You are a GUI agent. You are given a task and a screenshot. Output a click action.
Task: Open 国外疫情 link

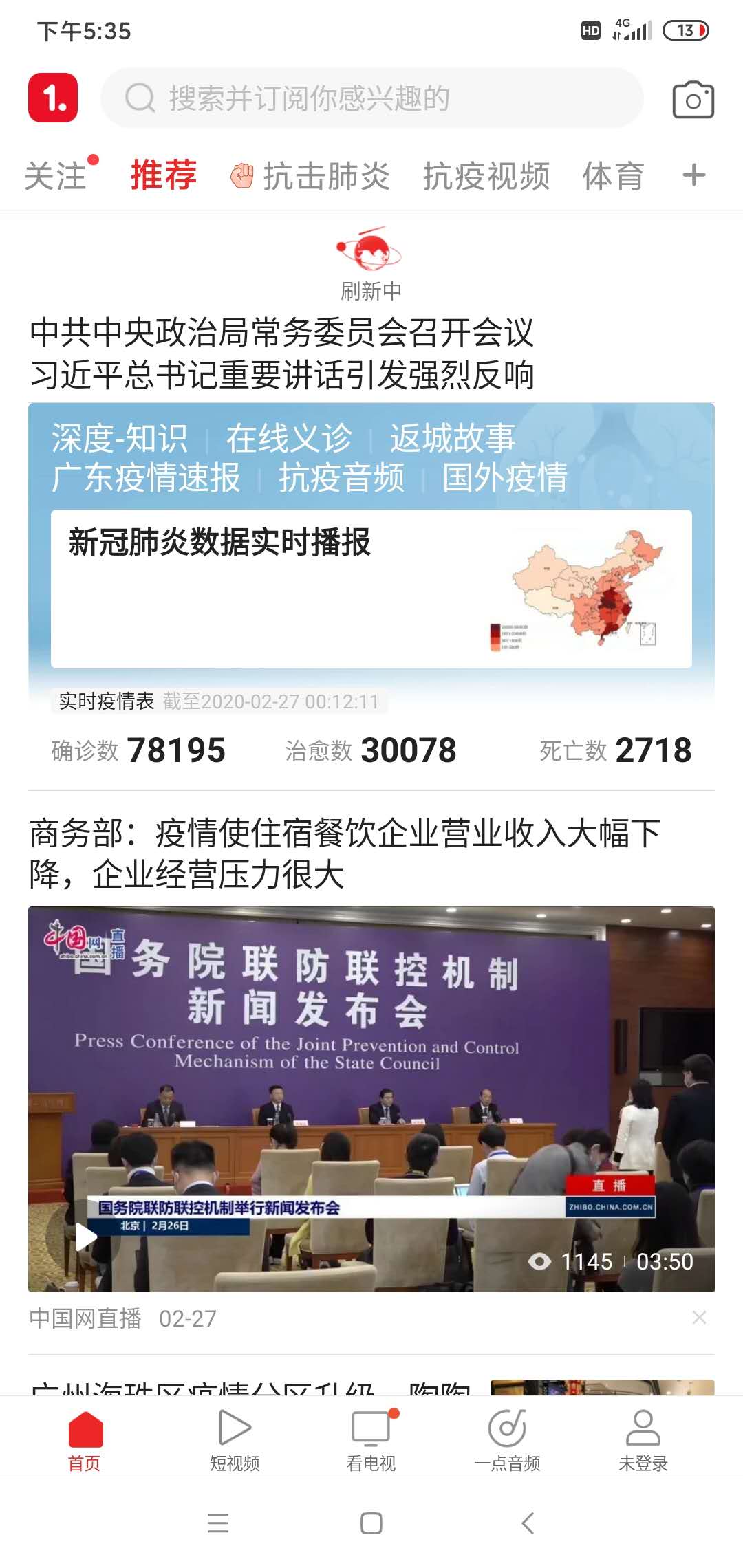point(505,477)
